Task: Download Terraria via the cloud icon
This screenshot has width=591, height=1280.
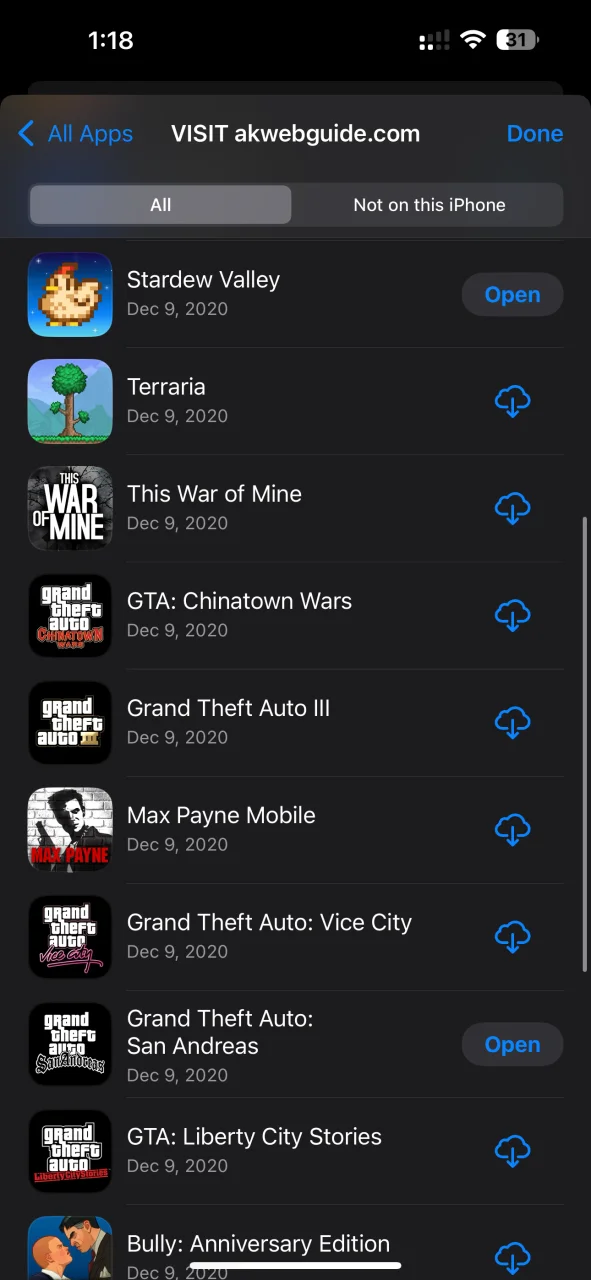Action: tap(512, 402)
